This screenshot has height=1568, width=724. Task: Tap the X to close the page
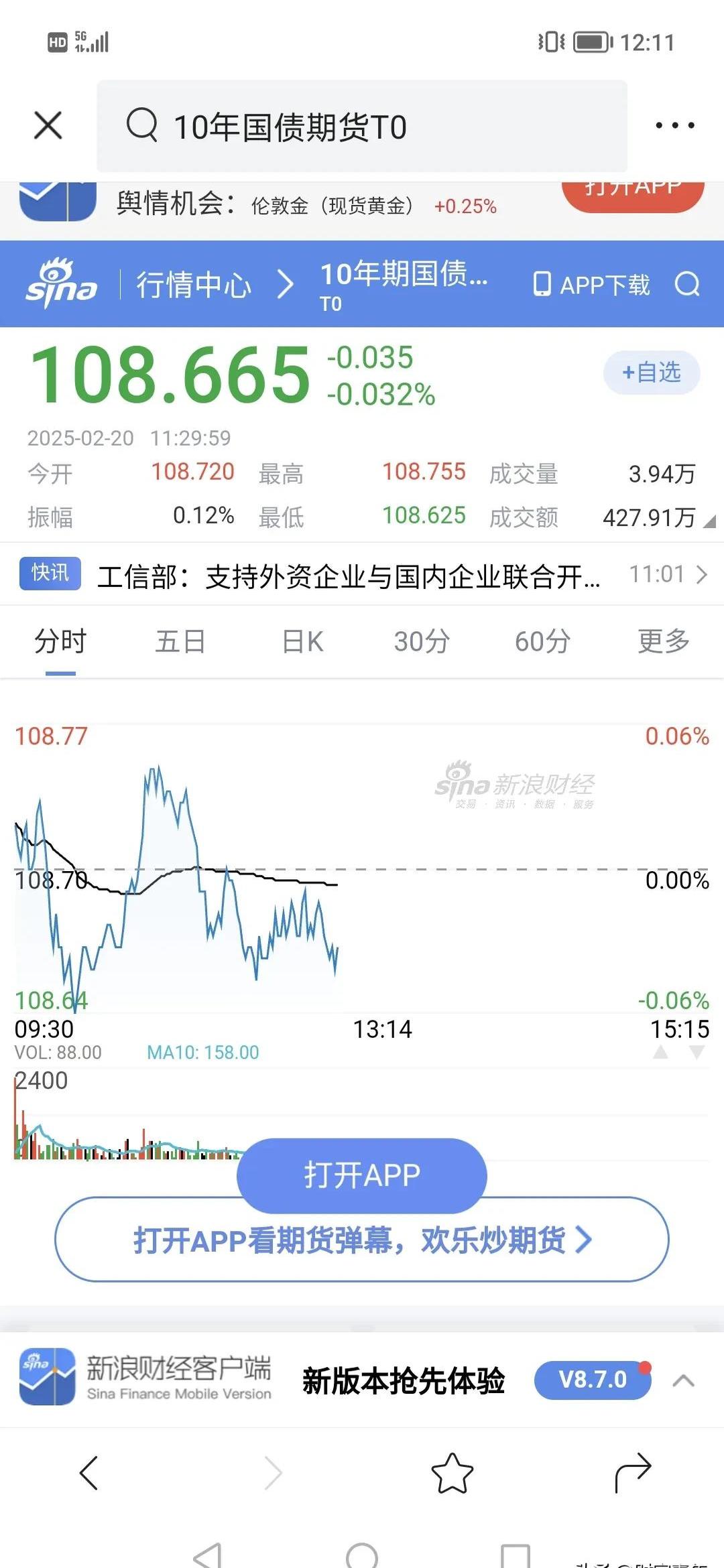coord(46,125)
